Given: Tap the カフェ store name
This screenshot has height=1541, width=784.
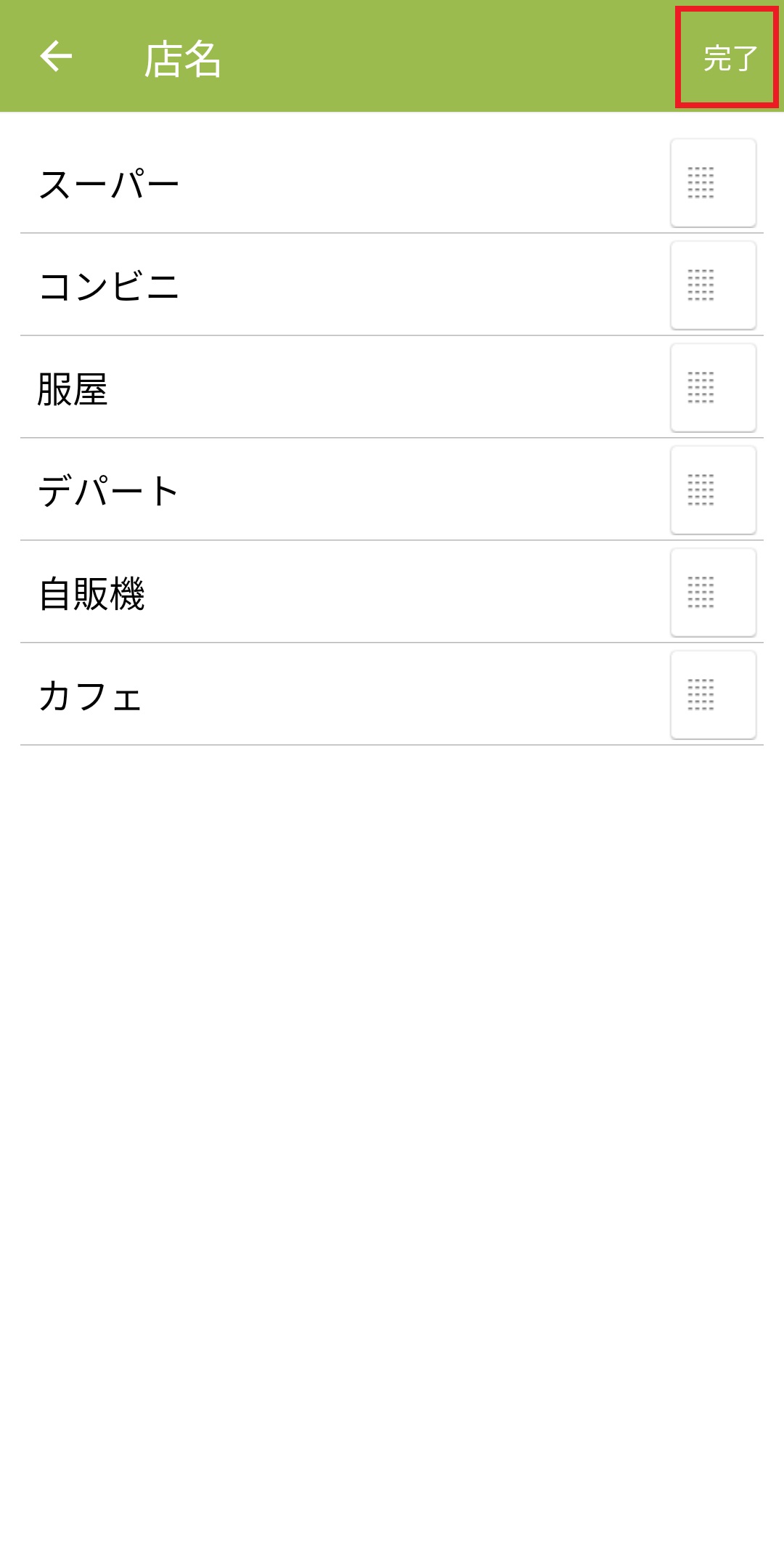Looking at the screenshot, I should [90, 696].
